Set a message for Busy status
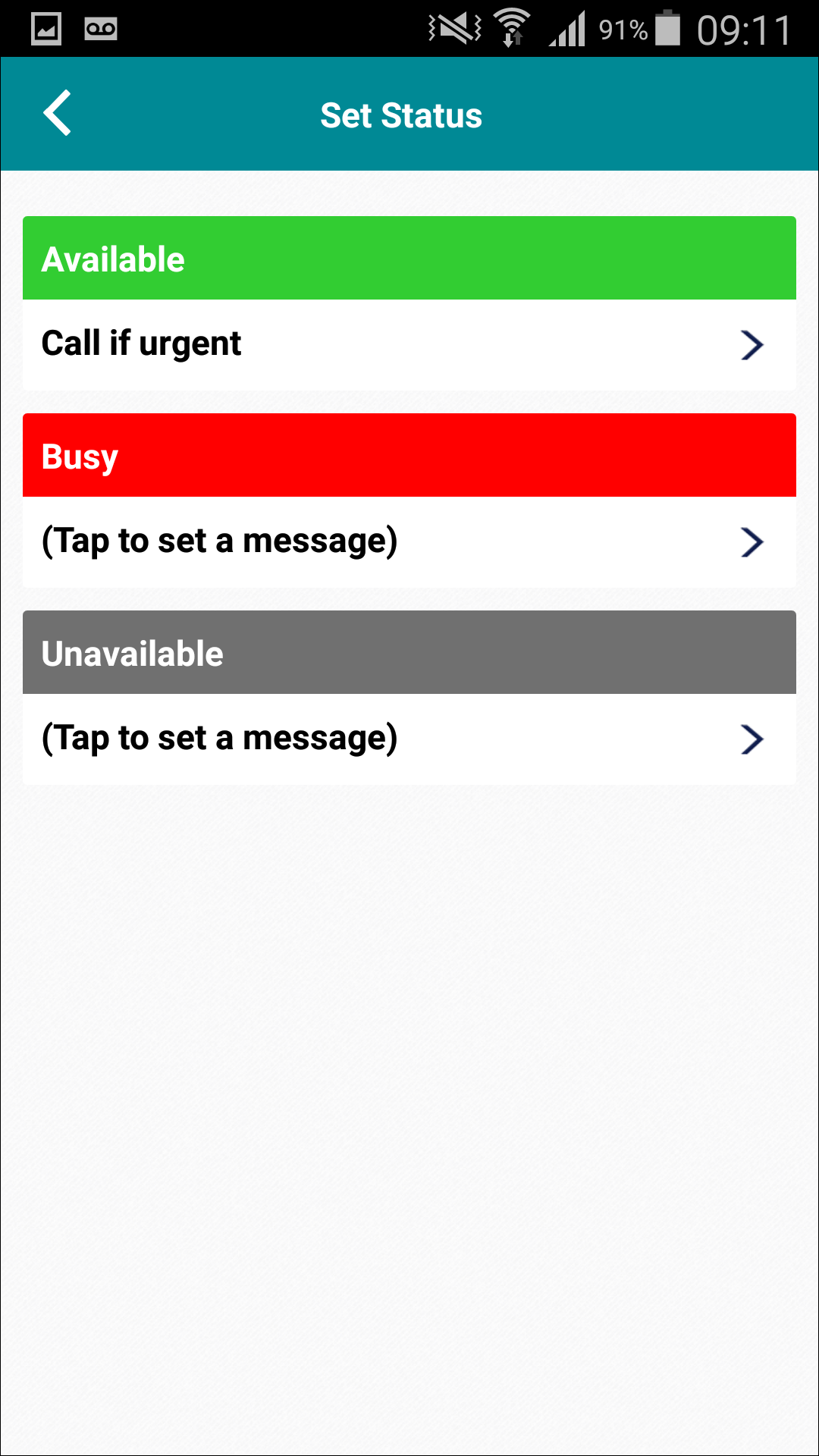819x1456 pixels. coord(409,542)
